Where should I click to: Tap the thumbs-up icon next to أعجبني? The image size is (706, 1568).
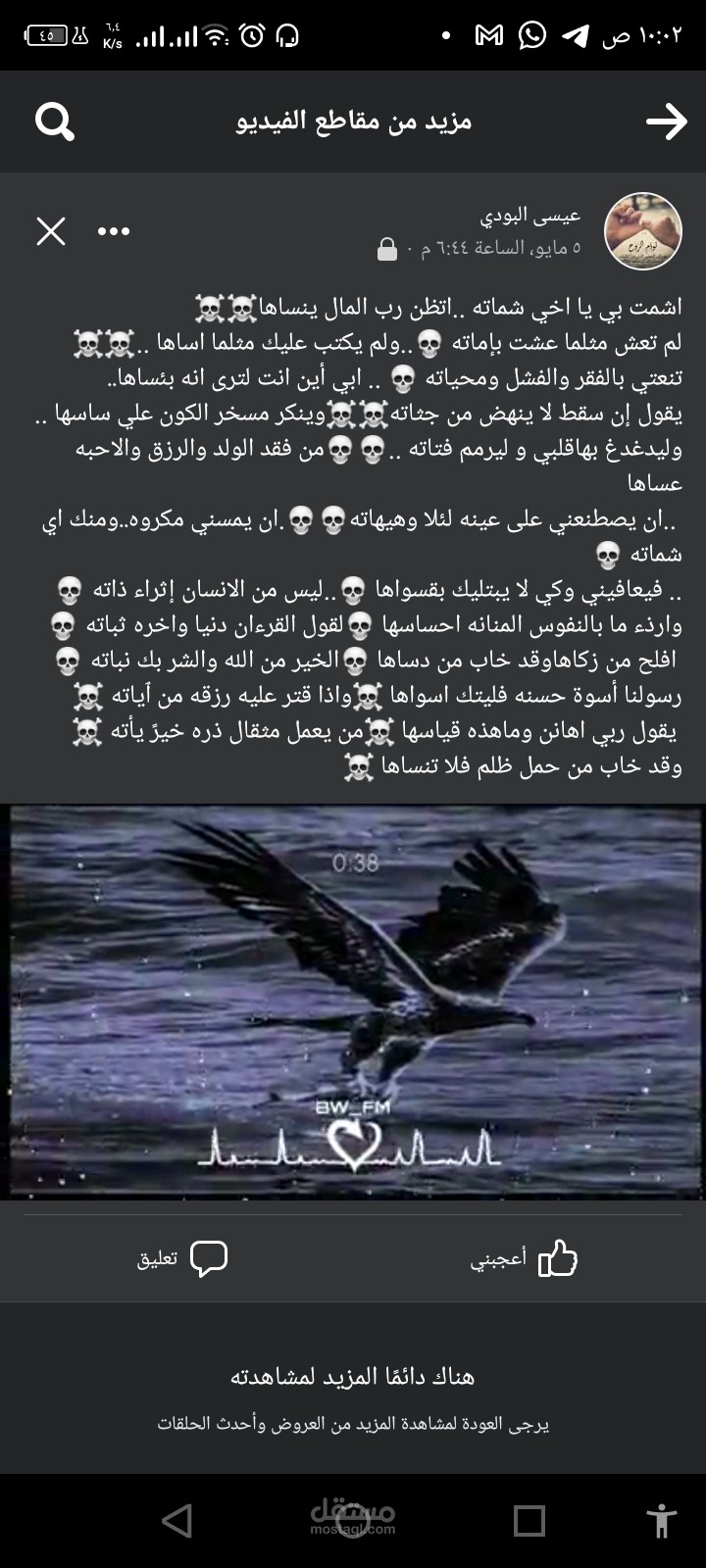[559, 1259]
